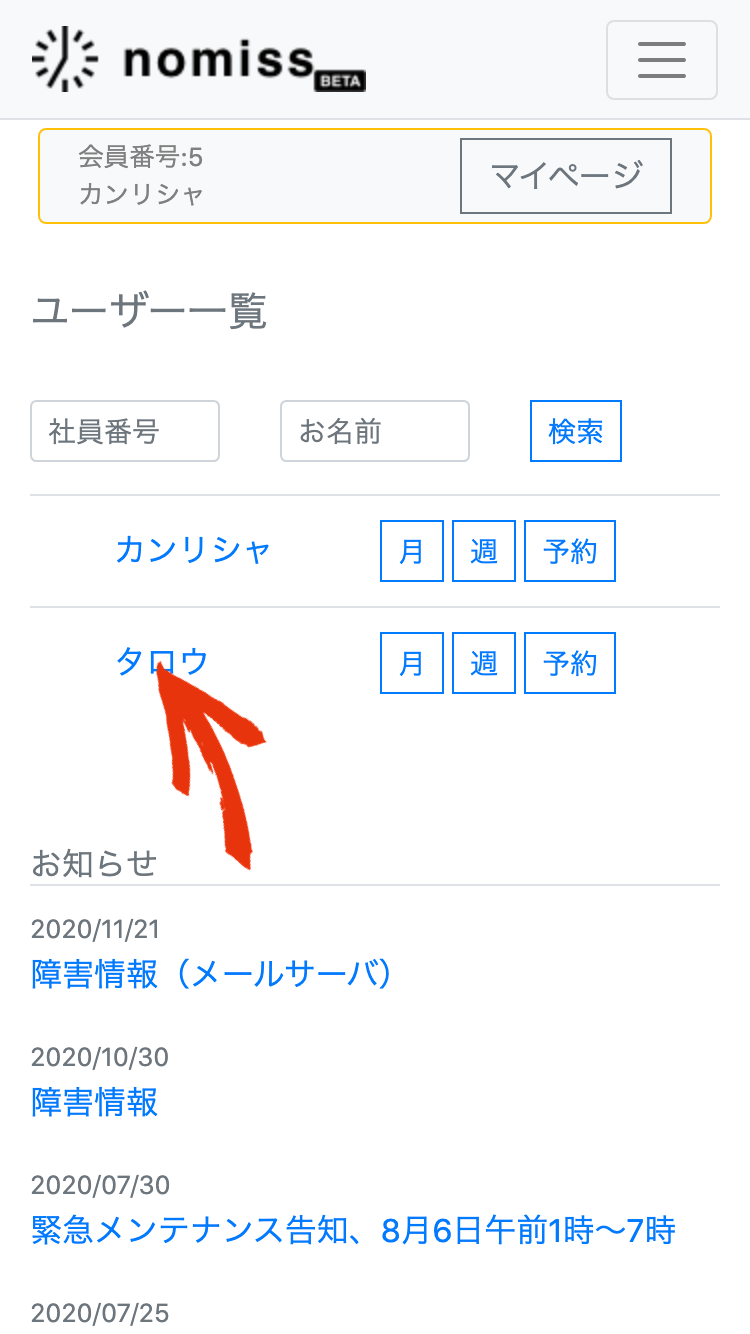750x1334 pixels.
Task: Tap 予約 for タロウ
Action: coord(570,663)
